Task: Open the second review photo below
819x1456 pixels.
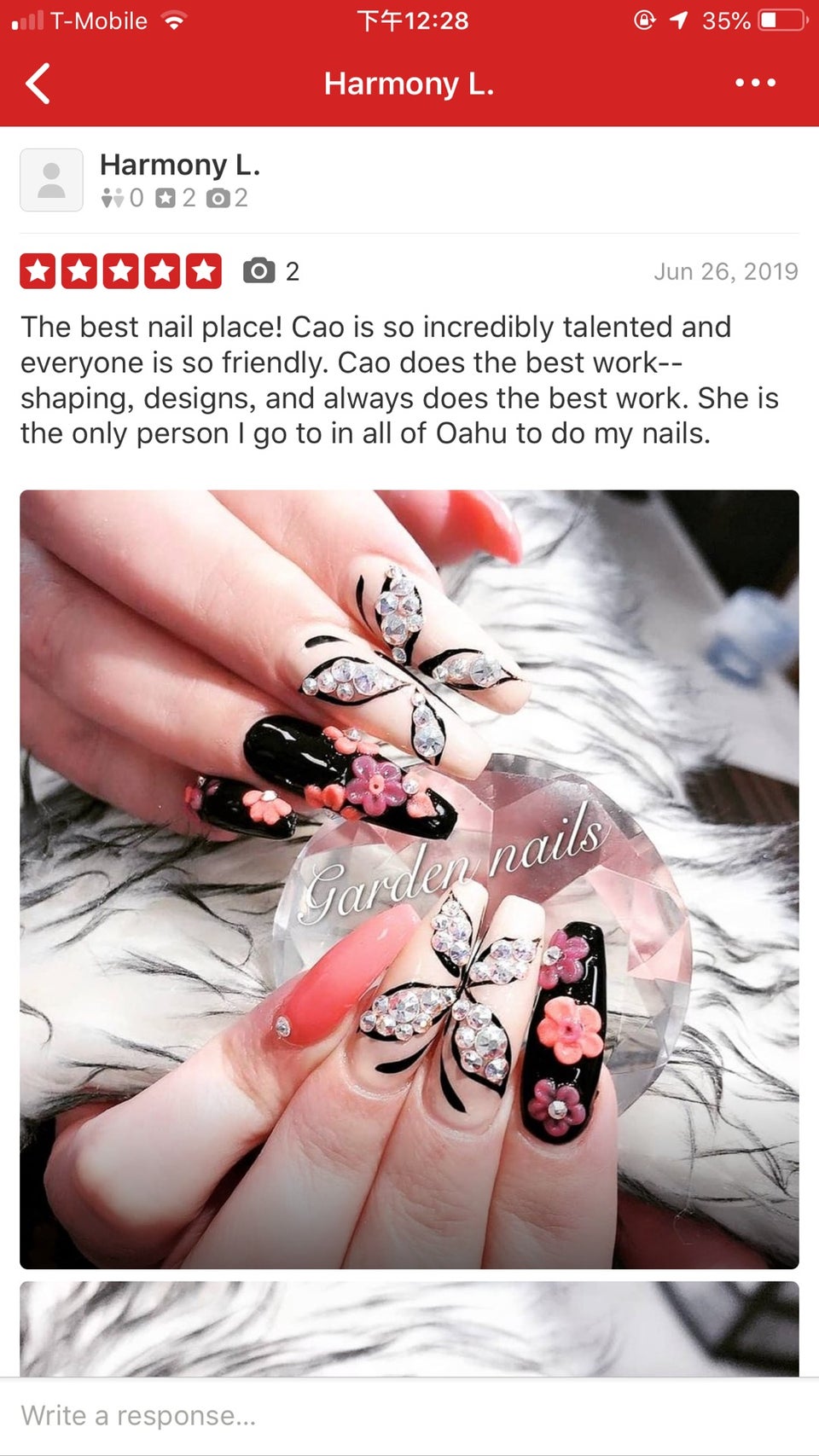Action: tap(409, 1327)
